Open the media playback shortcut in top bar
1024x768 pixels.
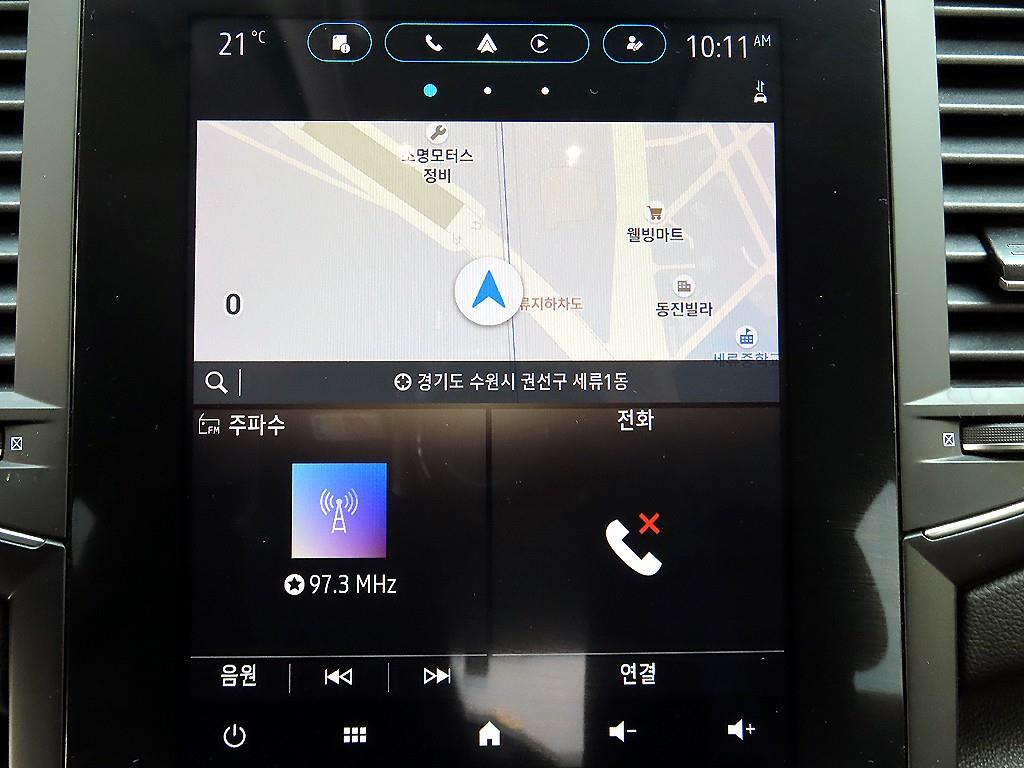pyautogui.click(x=539, y=44)
